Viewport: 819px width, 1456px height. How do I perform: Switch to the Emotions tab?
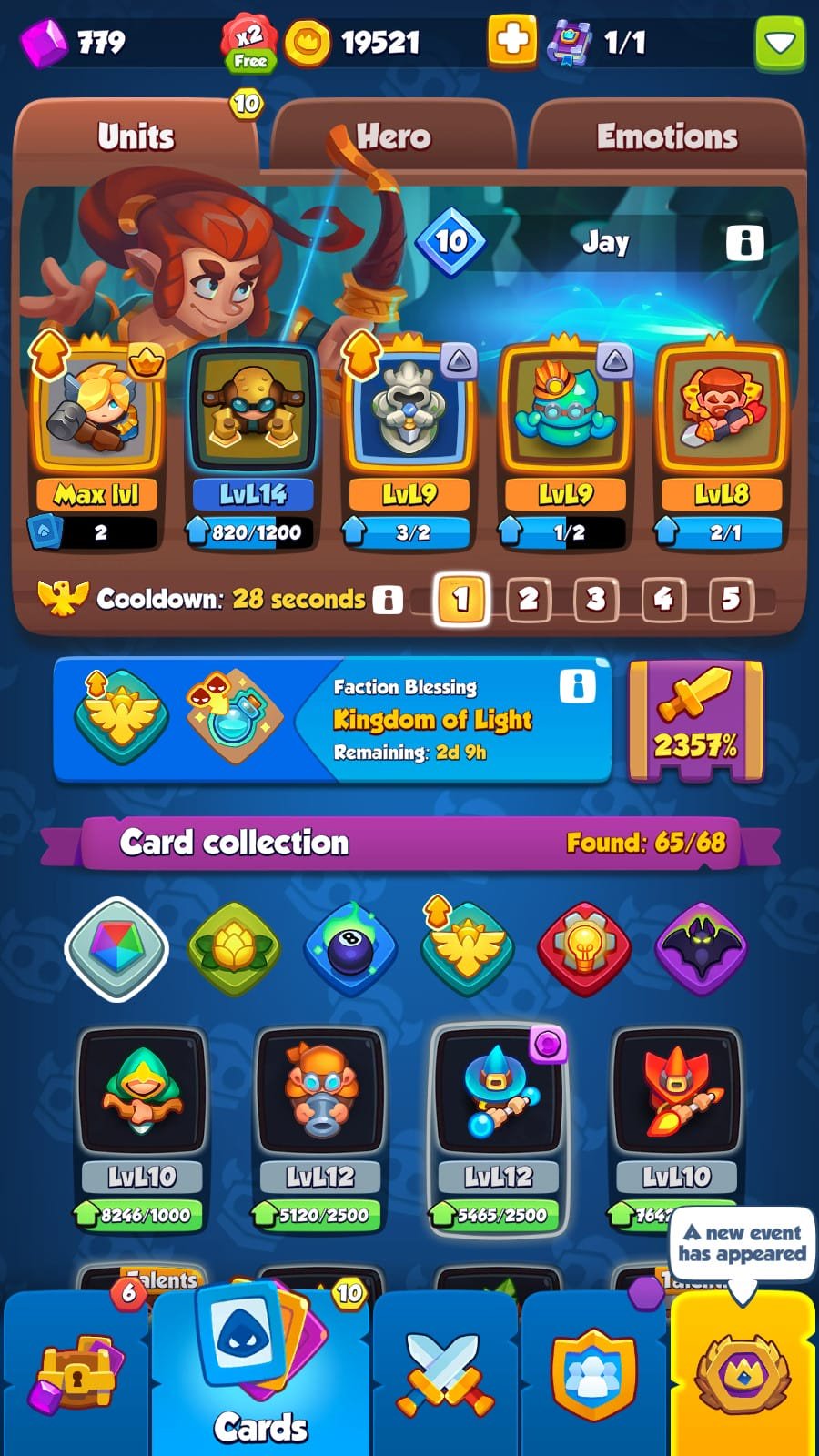point(666,136)
